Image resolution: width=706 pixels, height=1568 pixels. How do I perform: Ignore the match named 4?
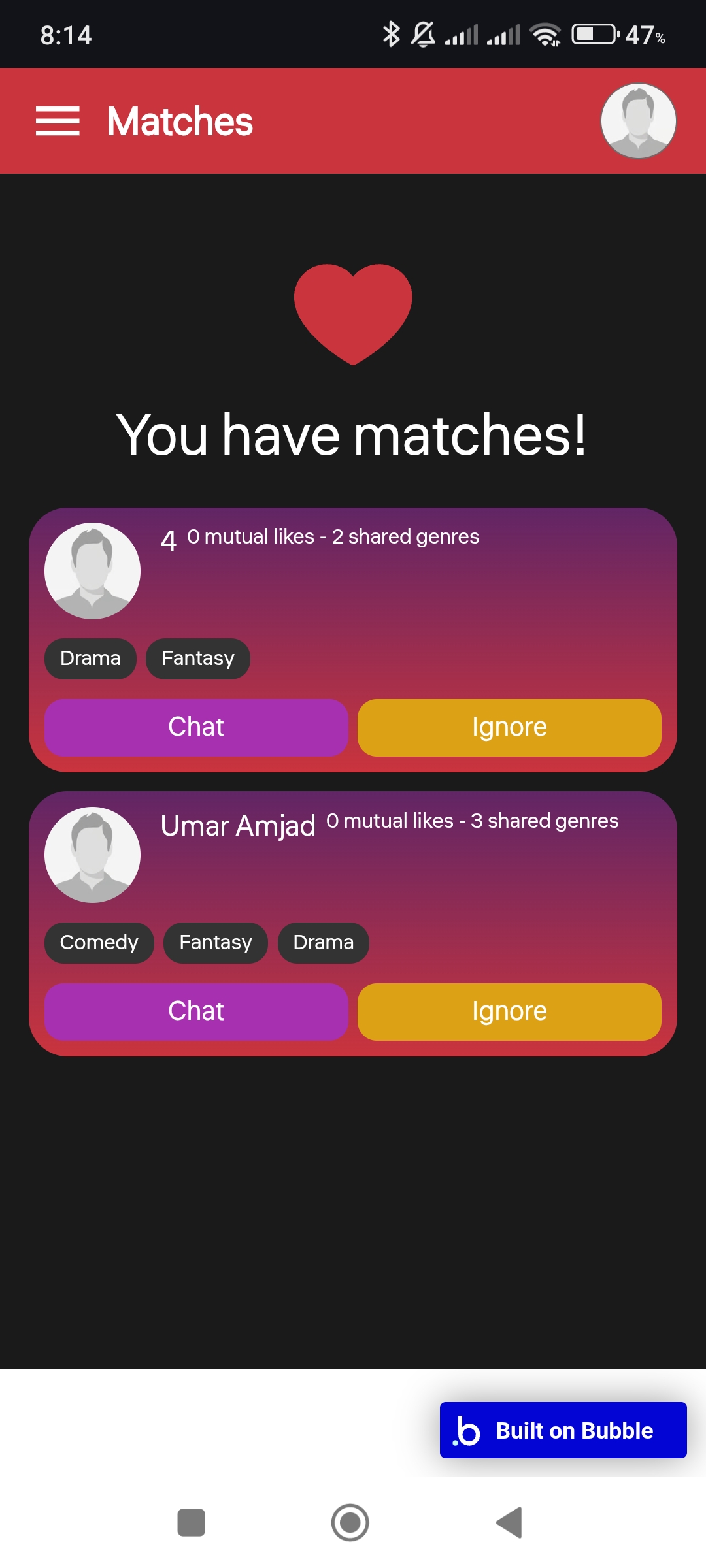[509, 727]
